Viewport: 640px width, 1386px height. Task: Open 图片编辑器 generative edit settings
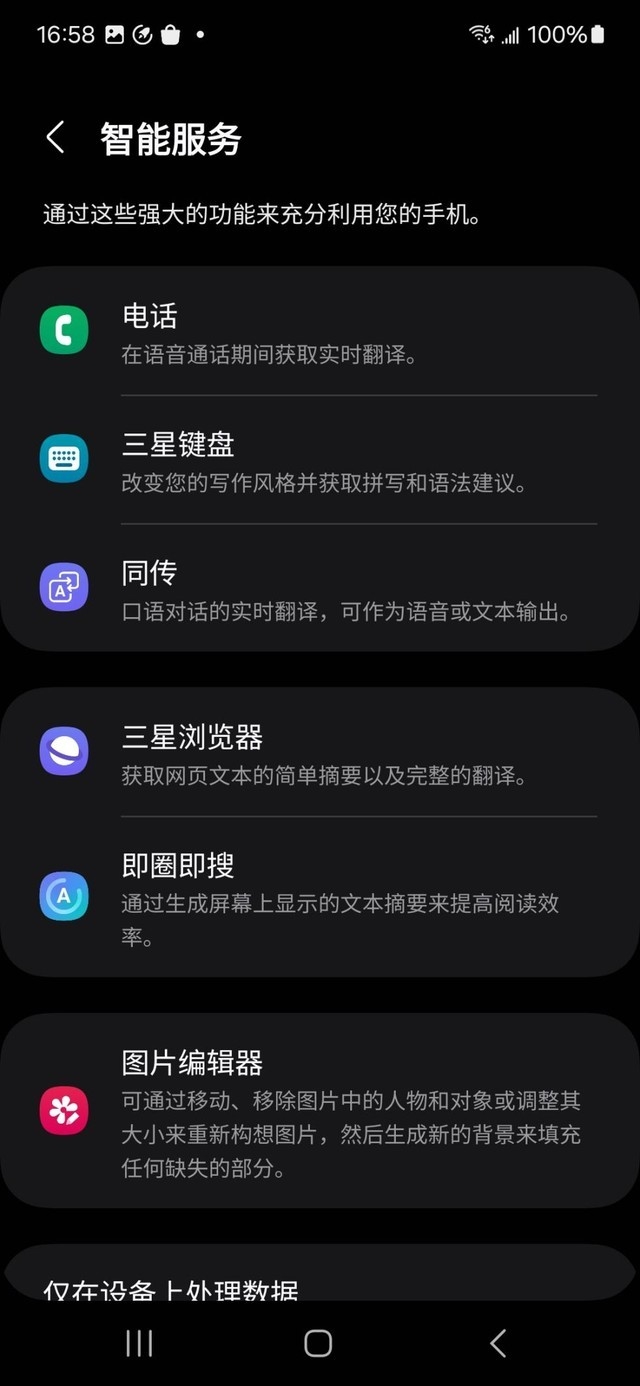pyautogui.click(x=320, y=1111)
